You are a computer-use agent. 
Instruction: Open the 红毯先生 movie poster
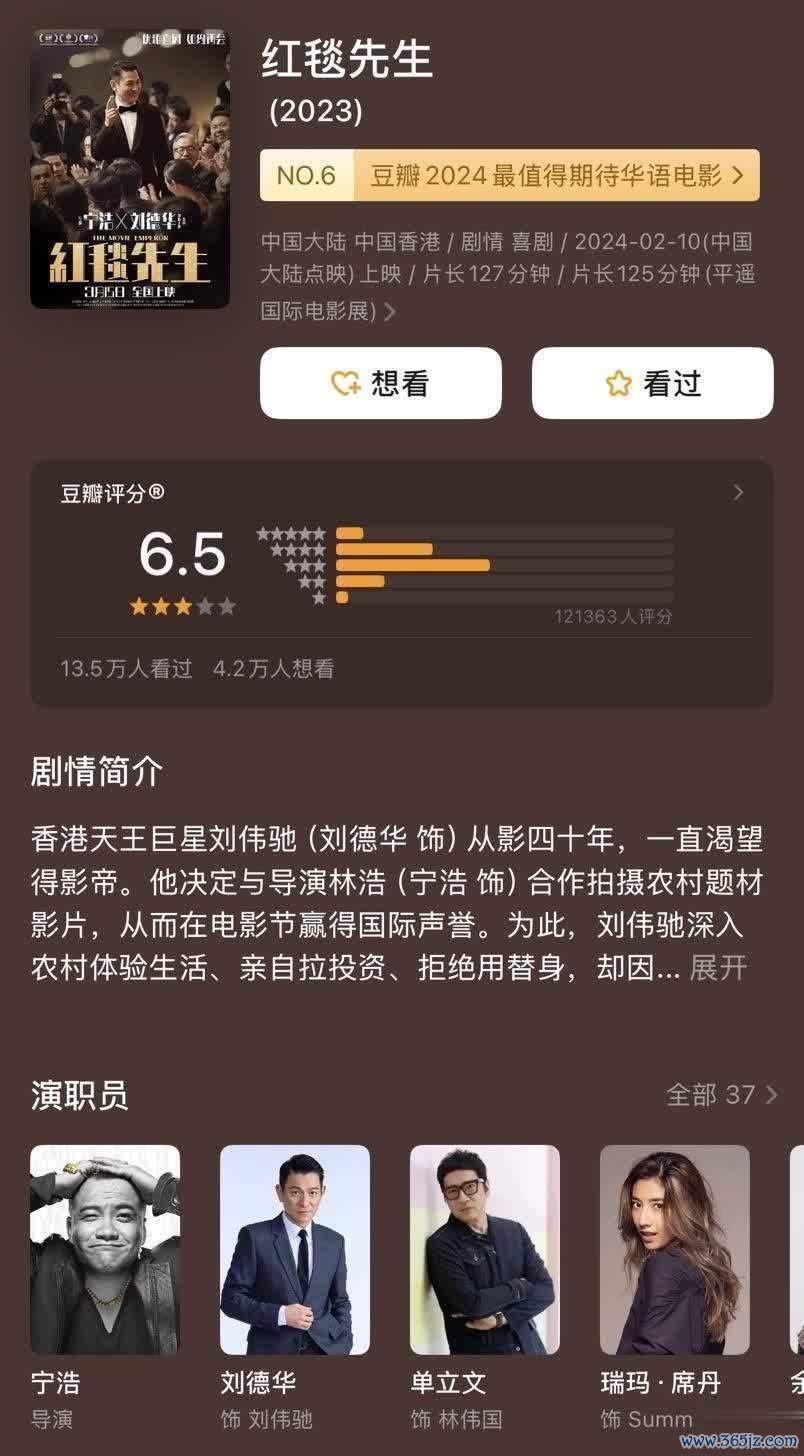(130, 168)
